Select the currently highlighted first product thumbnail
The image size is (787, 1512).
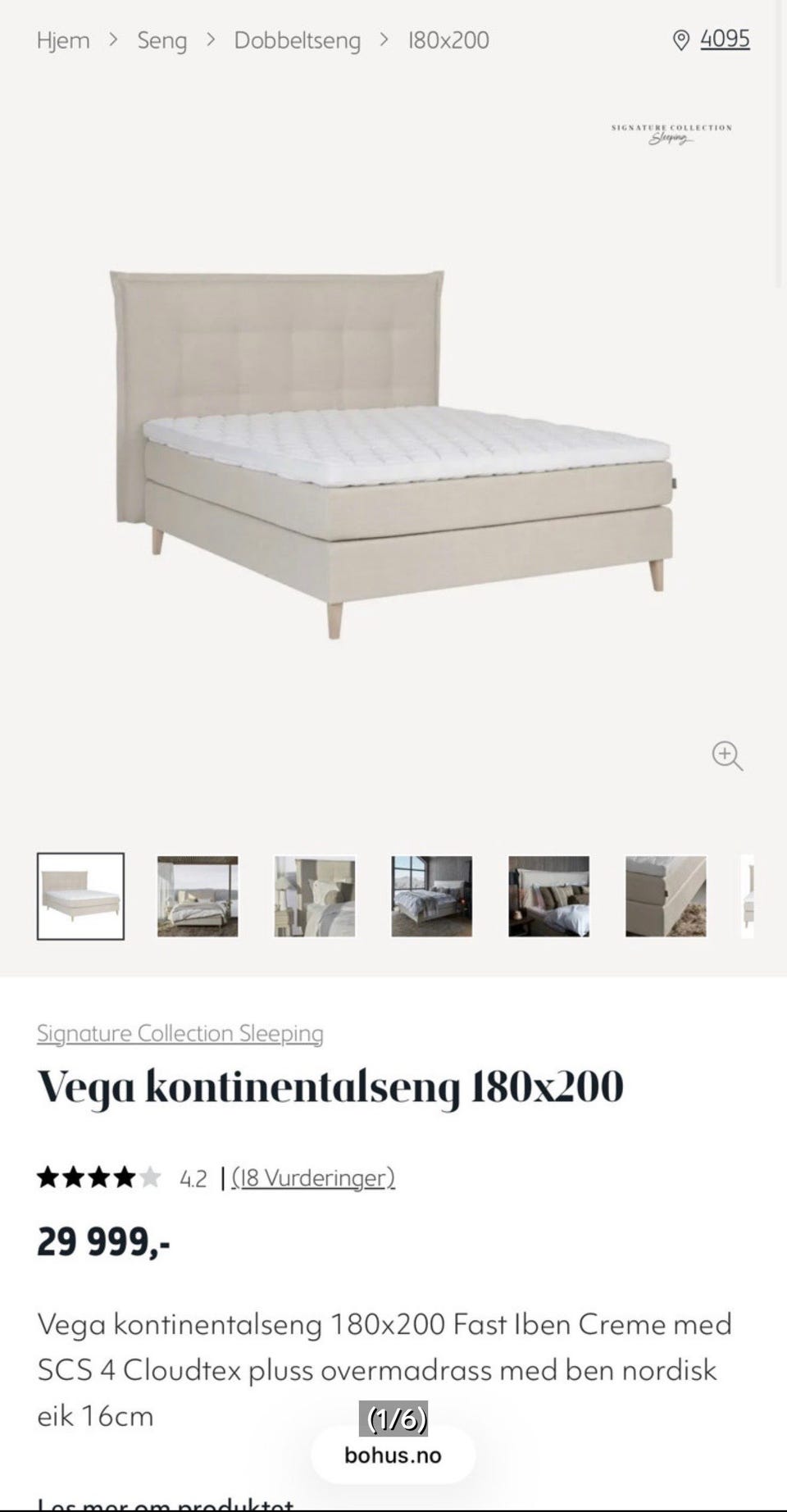80,895
